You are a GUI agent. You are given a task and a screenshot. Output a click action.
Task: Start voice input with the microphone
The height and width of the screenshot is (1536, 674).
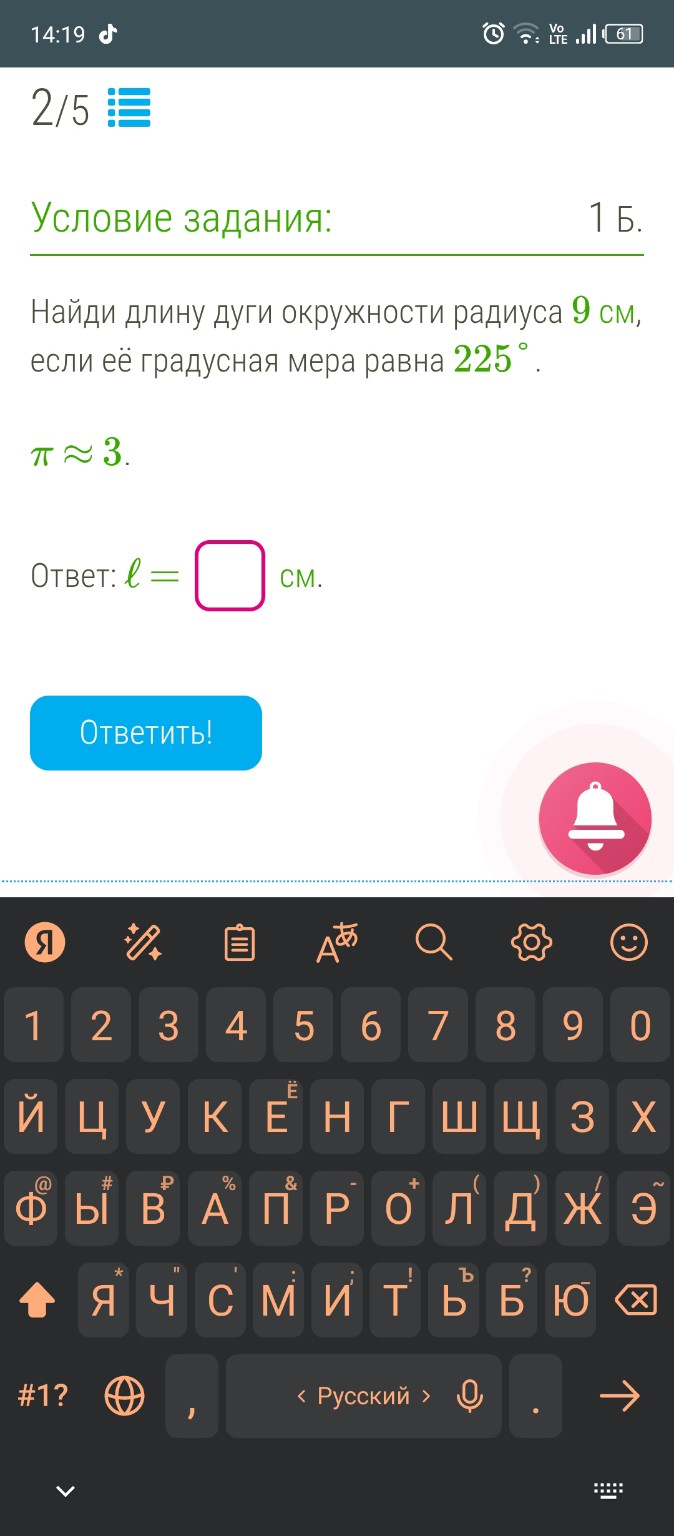469,1396
